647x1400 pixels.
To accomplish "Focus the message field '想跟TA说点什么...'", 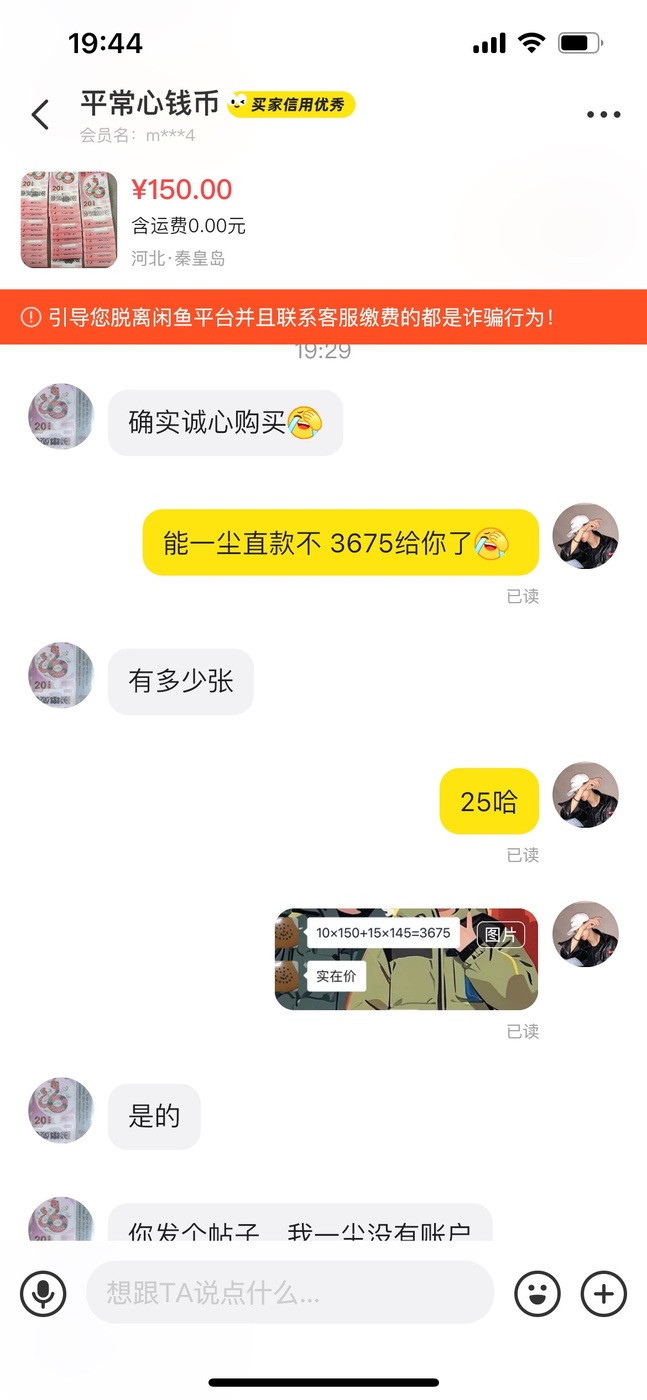I will pos(290,1292).
